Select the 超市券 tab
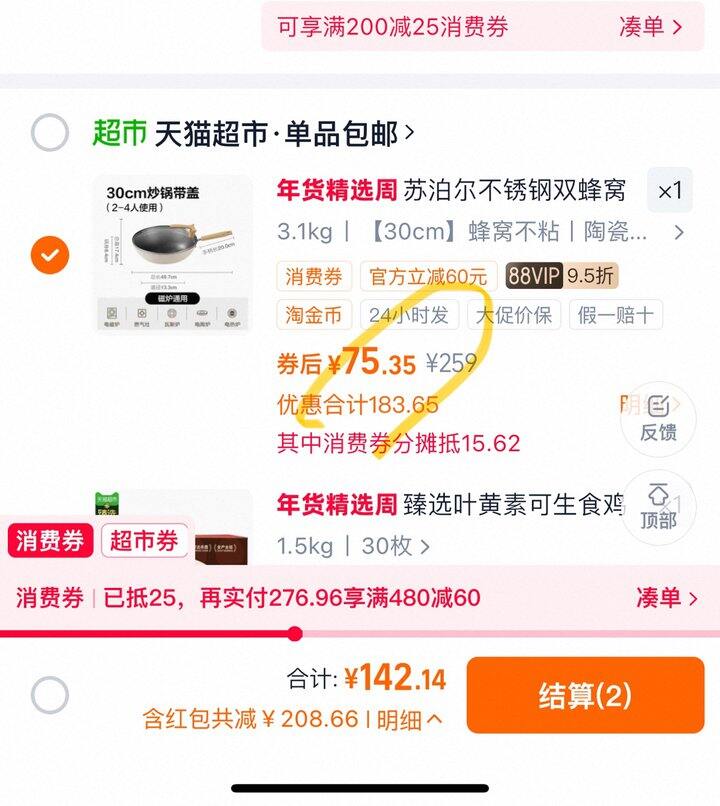 144,540
